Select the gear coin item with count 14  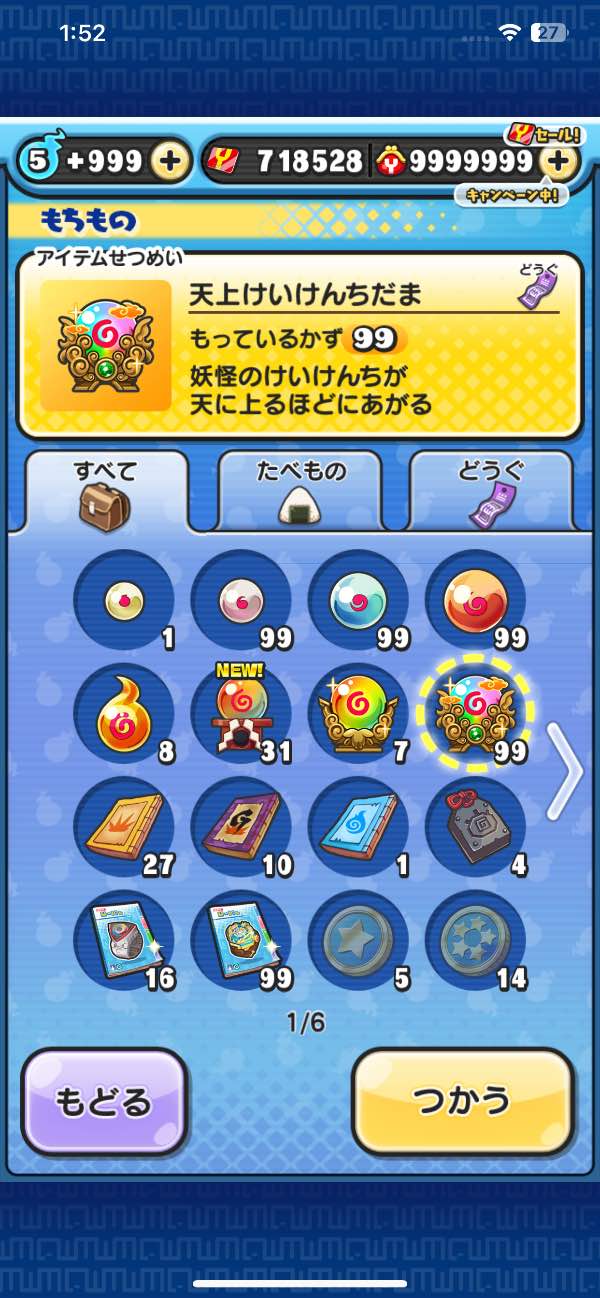(x=475, y=941)
